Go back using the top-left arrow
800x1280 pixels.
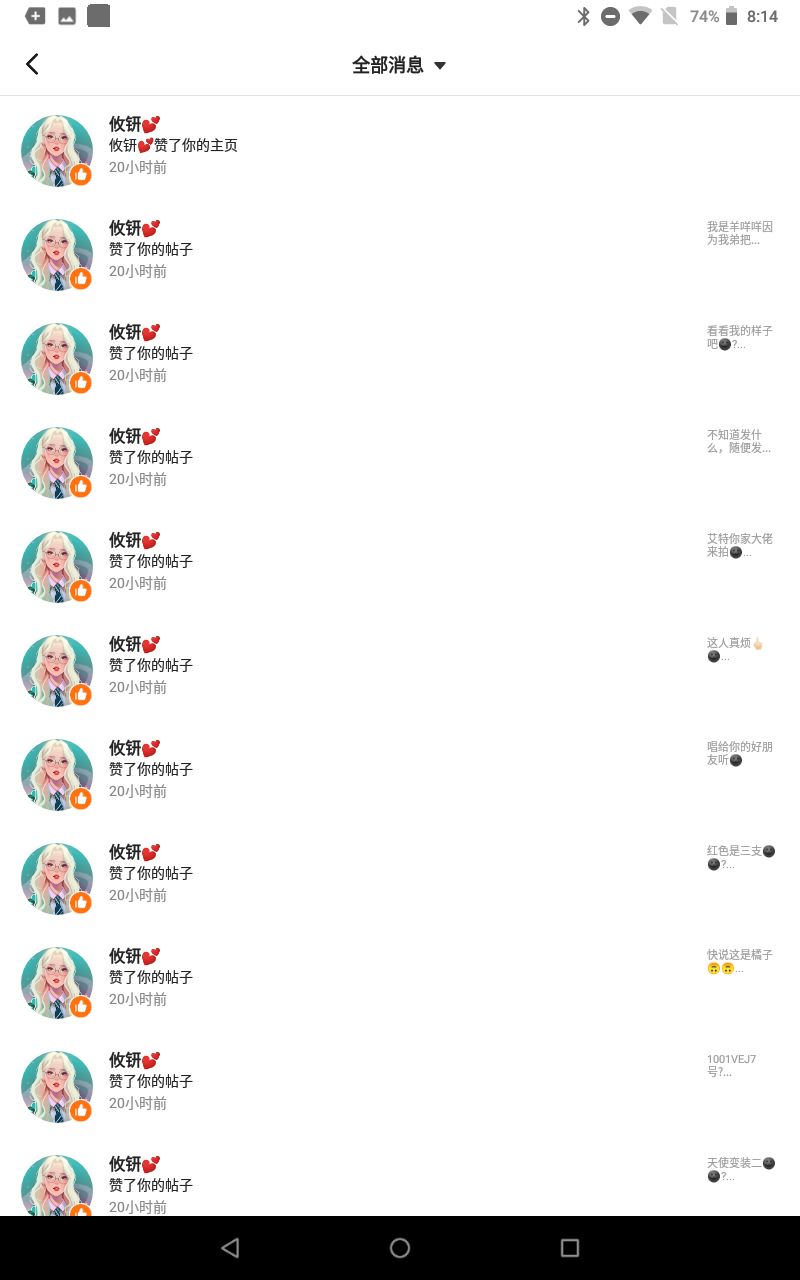[x=32, y=65]
